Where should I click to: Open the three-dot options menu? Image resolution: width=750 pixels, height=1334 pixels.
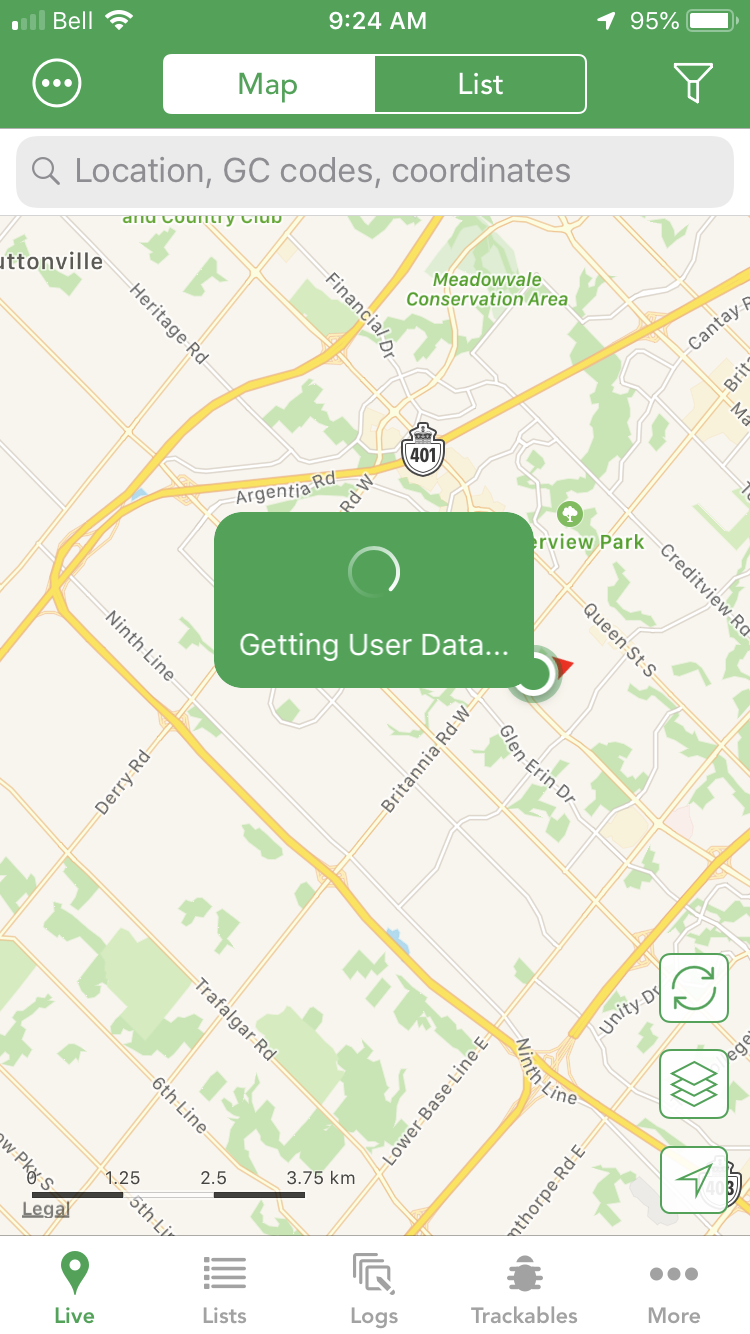tap(57, 84)
